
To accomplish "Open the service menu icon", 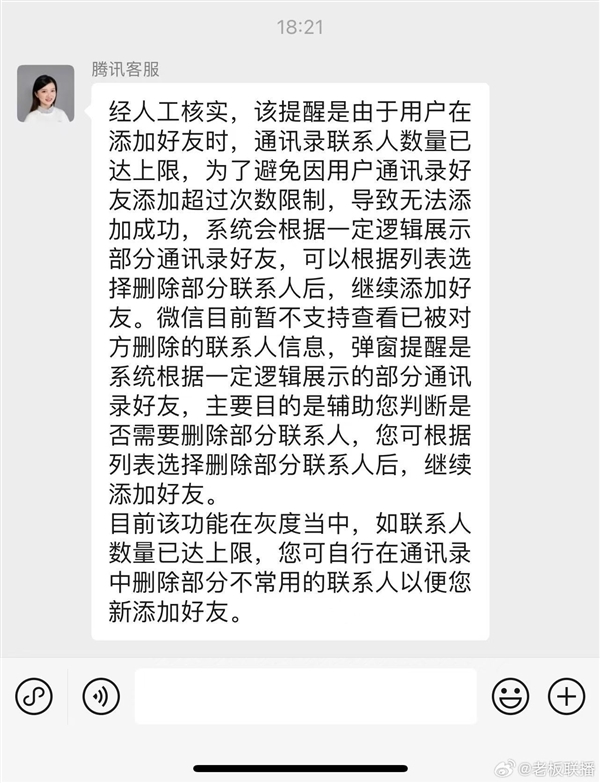I will coord(34,696).
